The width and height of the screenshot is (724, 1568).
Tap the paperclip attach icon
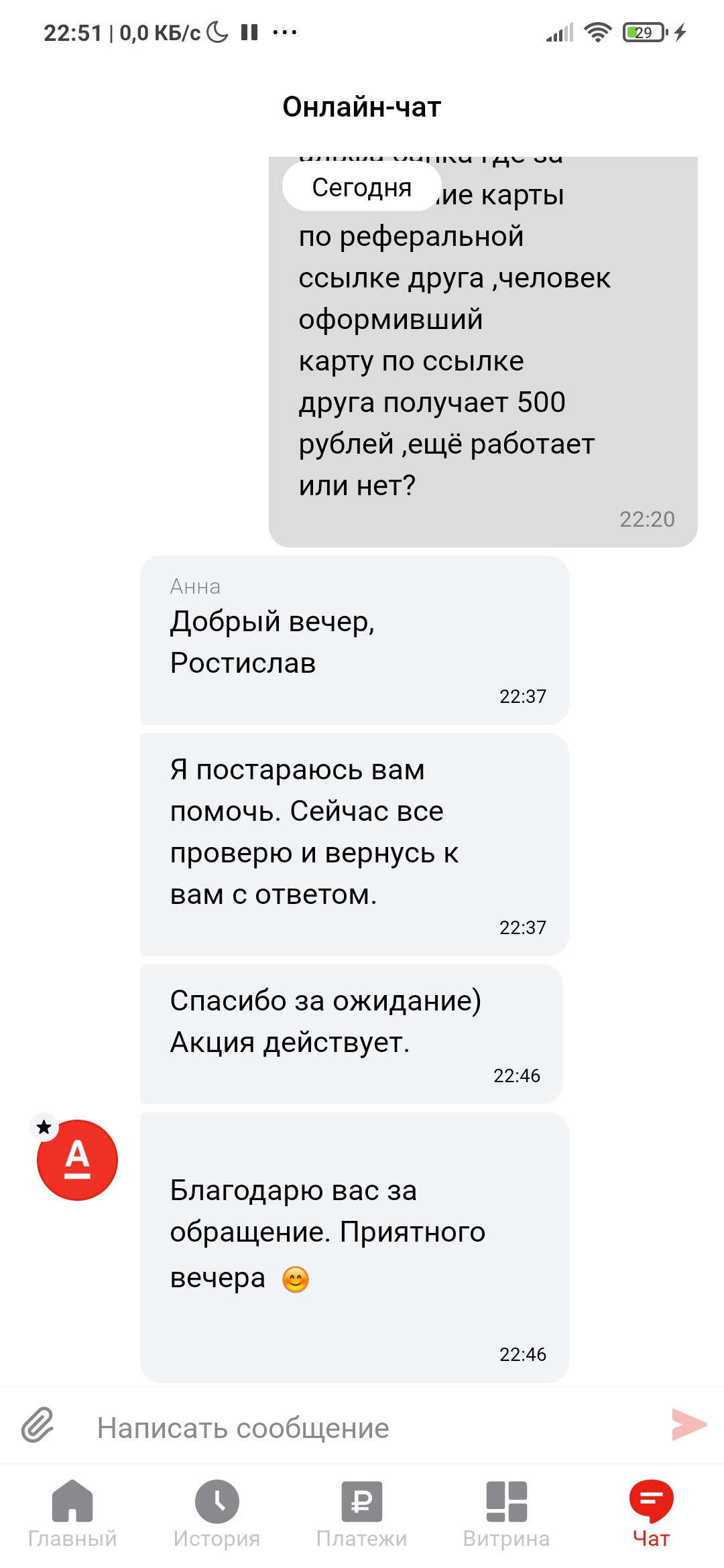click(x=38, y=1425)
